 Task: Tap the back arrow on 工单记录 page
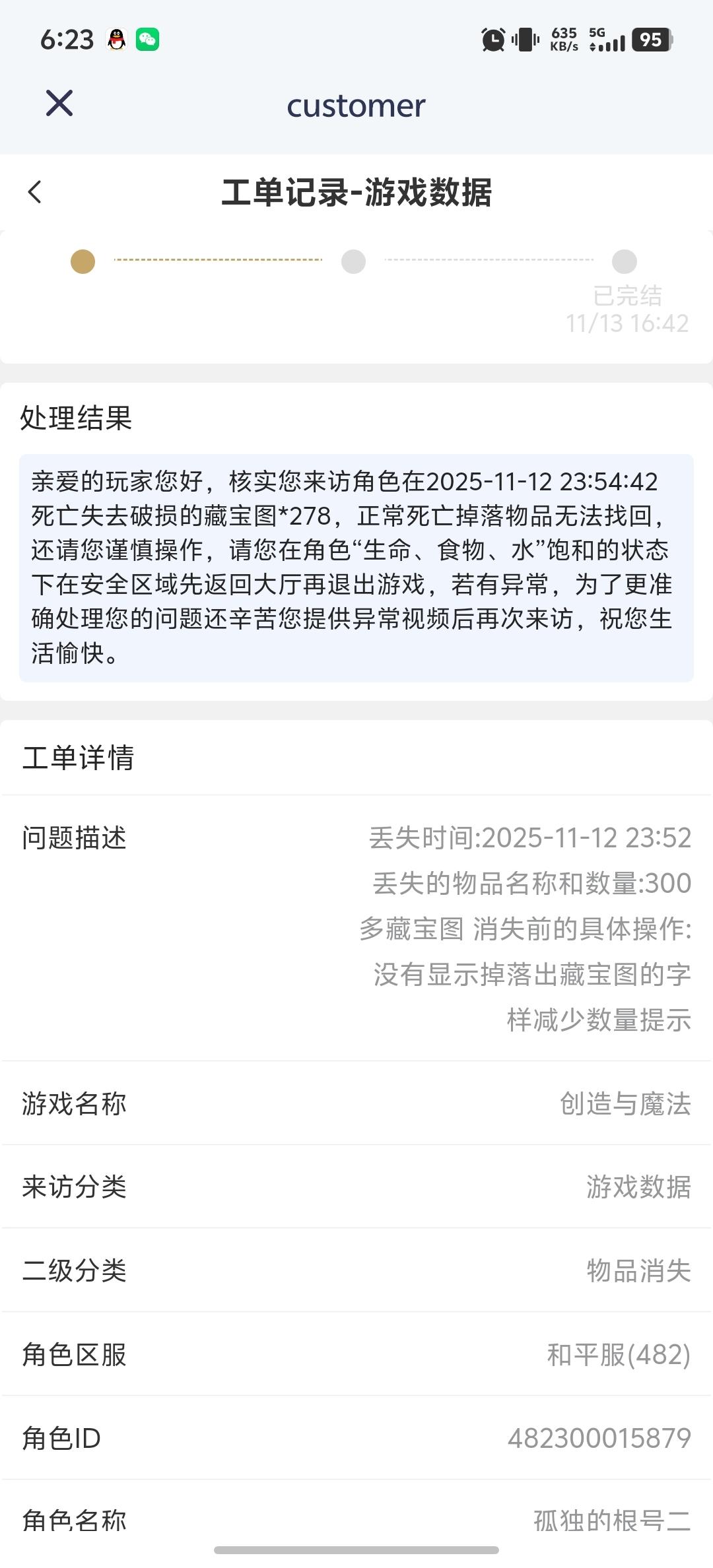[36, 192]
